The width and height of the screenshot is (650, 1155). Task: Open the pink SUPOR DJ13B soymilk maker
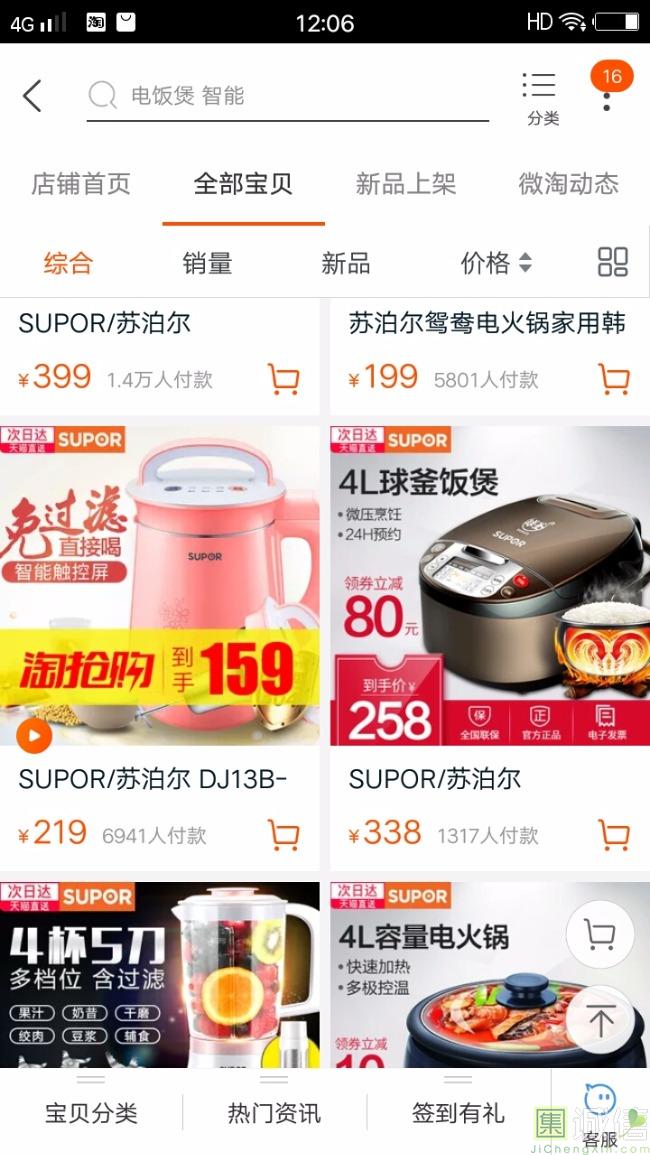160,585
